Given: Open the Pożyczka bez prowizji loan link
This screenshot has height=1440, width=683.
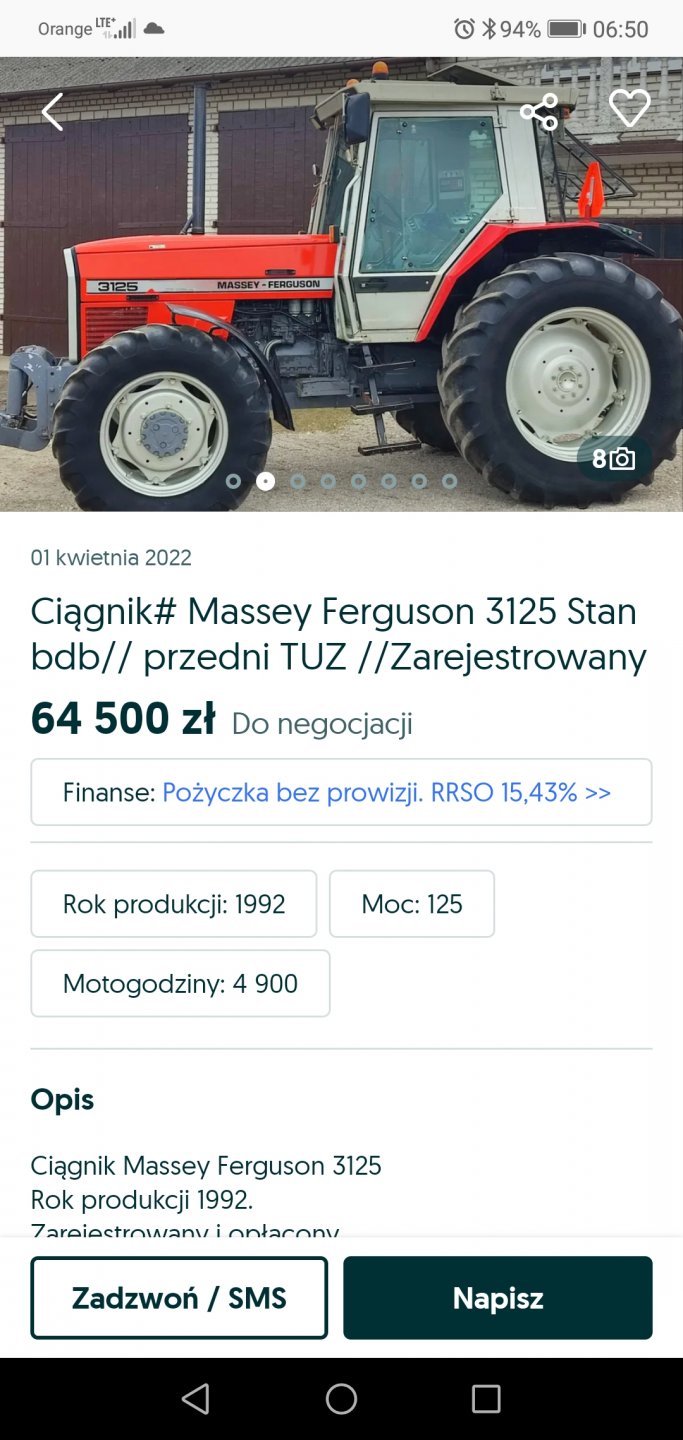Looking at the screenshot, I should (386, 793).
